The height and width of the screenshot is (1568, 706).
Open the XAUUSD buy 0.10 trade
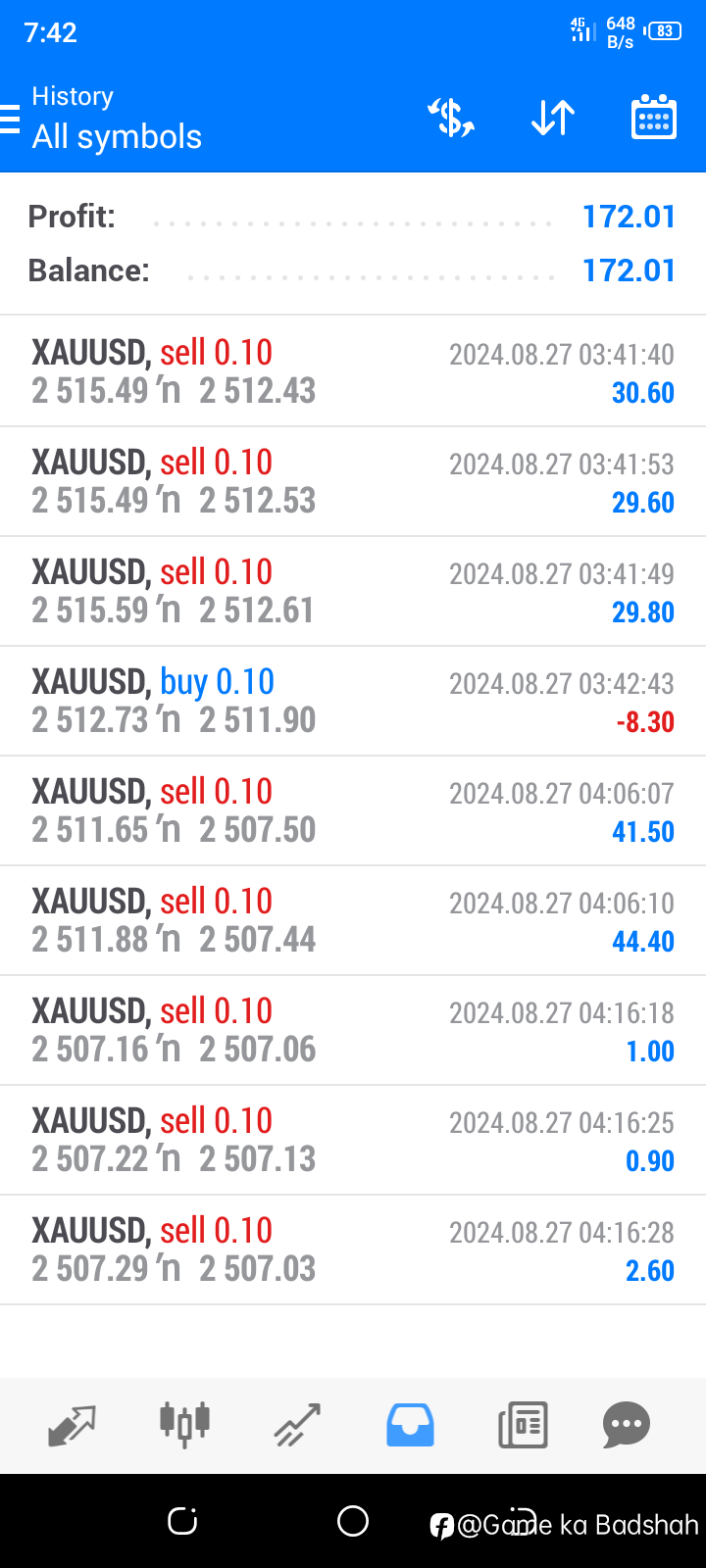click(353, 701)
